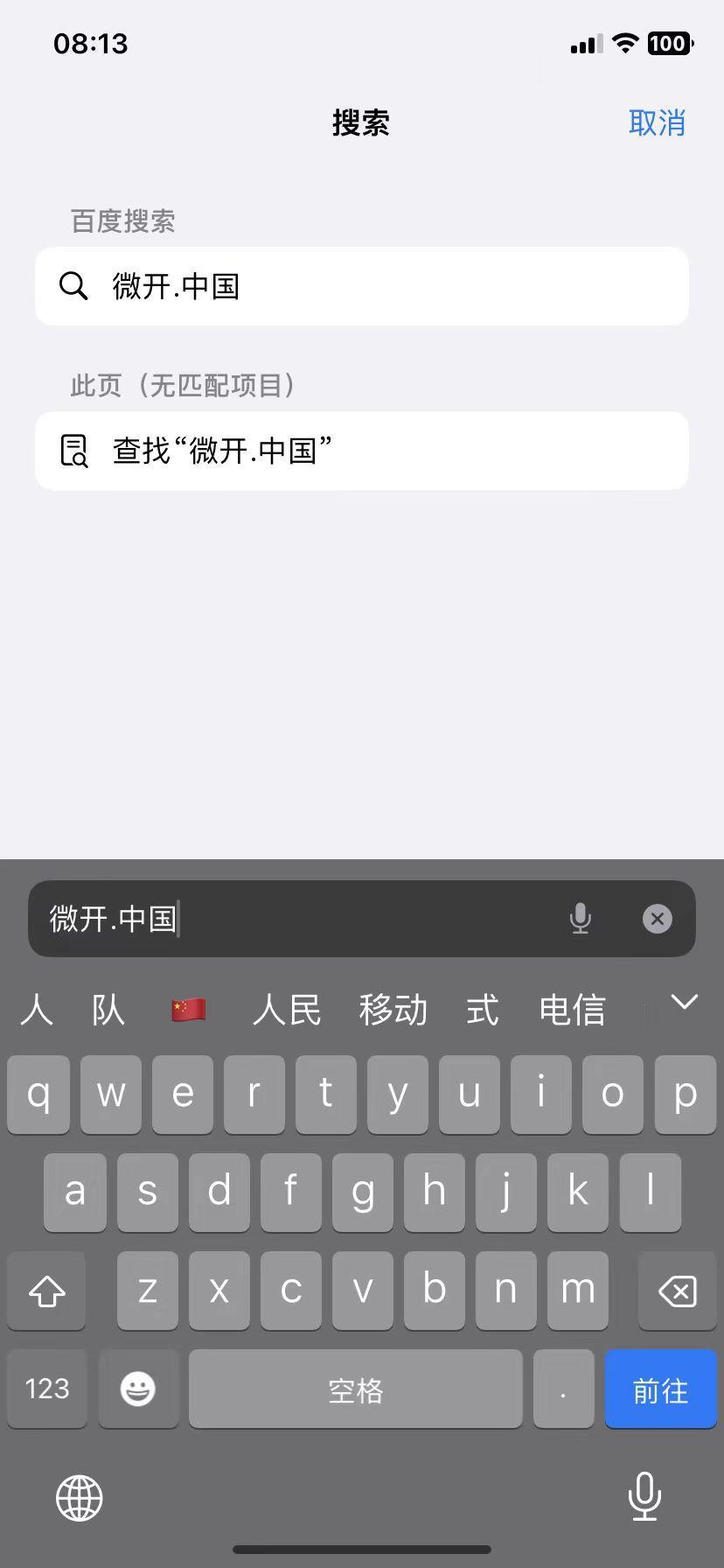
Task: Start voice input in the address bar
Action: (x=580, y=919)
